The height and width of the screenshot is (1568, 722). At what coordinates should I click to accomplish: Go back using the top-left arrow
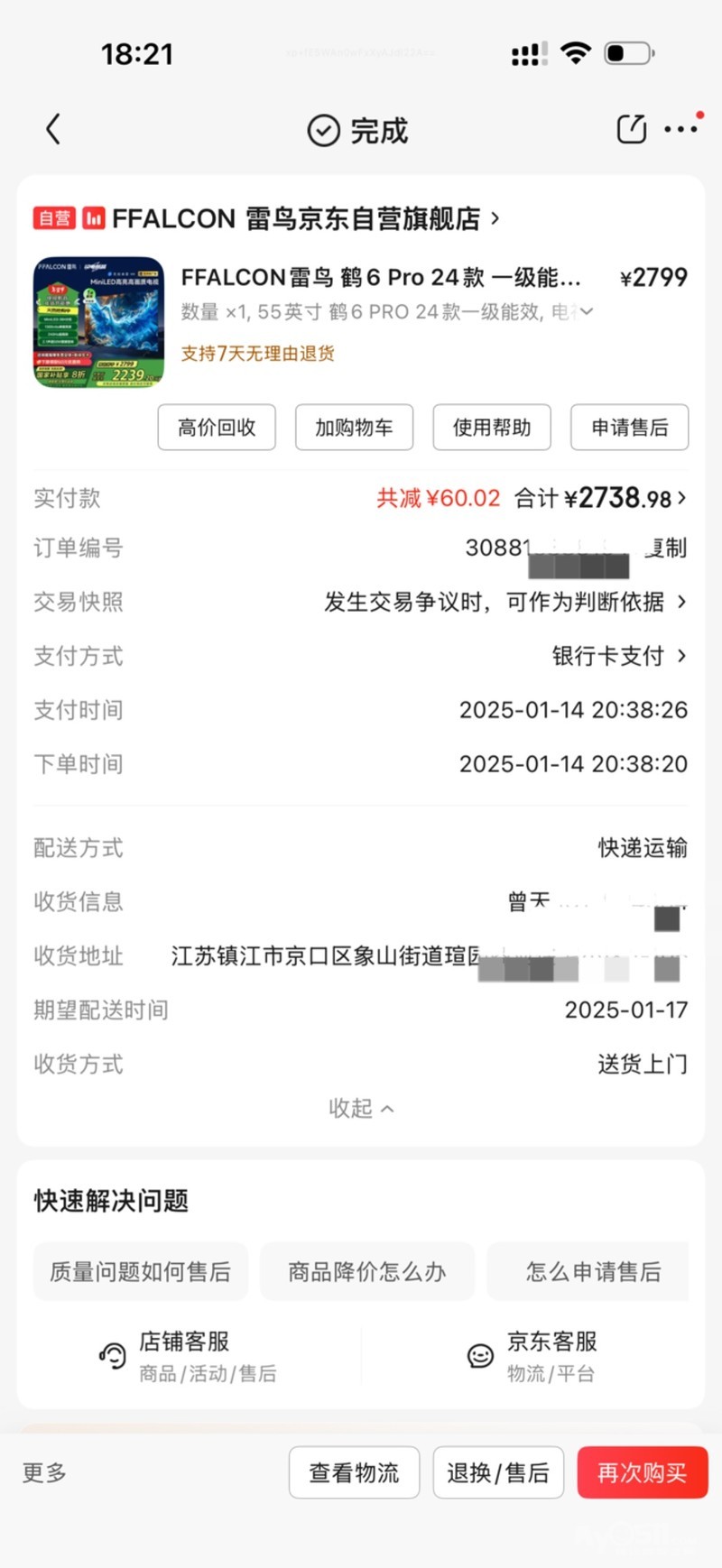coord(54,130)
